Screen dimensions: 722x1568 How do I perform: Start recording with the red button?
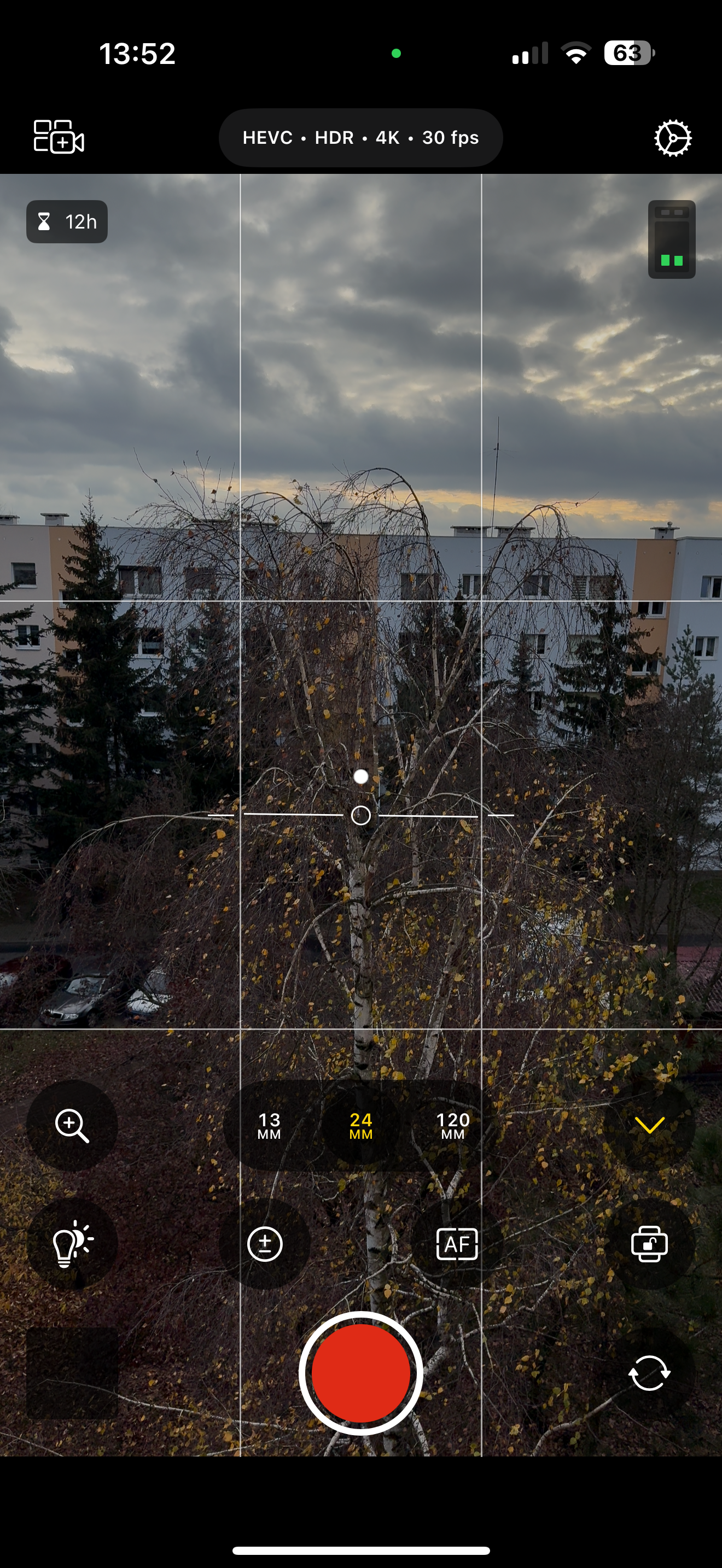pos(360,1373)
